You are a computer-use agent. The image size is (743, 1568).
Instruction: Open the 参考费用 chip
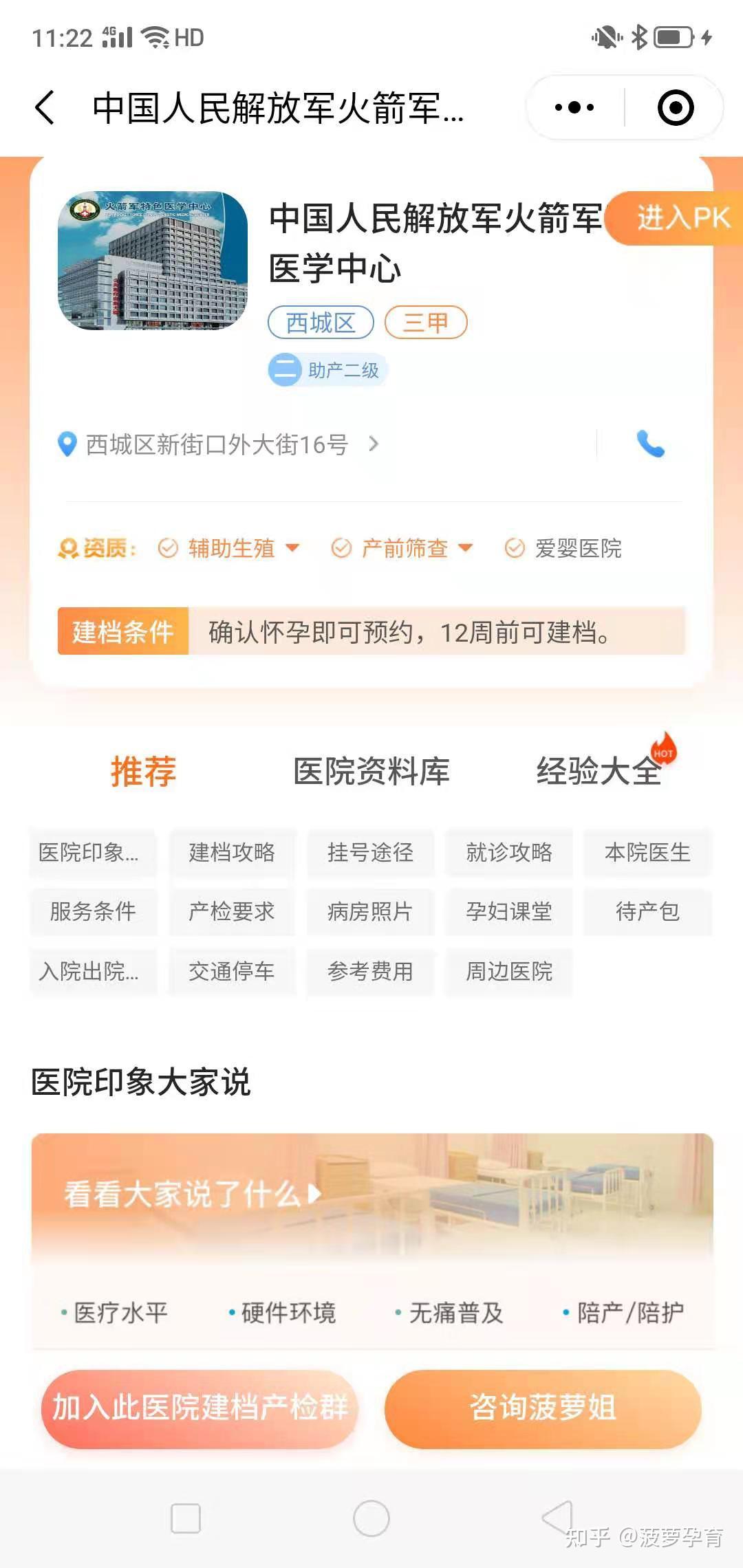coord(370,971)
